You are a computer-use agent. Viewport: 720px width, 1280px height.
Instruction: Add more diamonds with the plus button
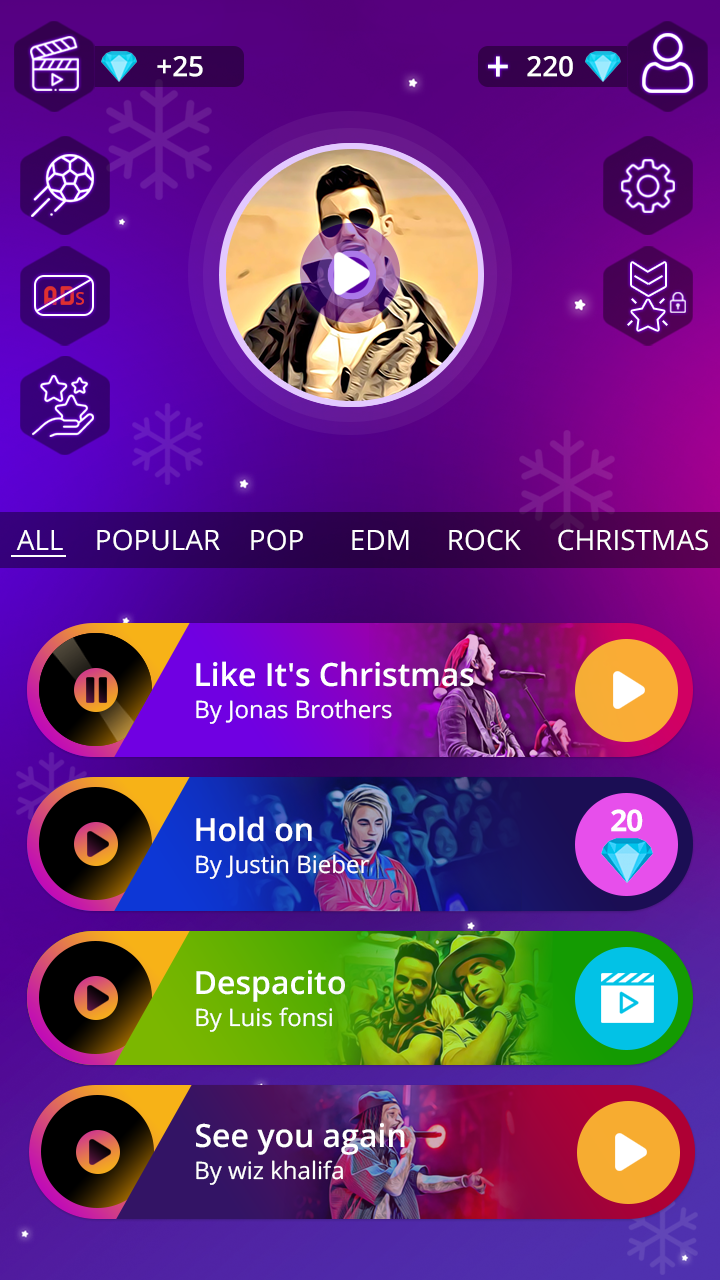click(x=497, y=67)
